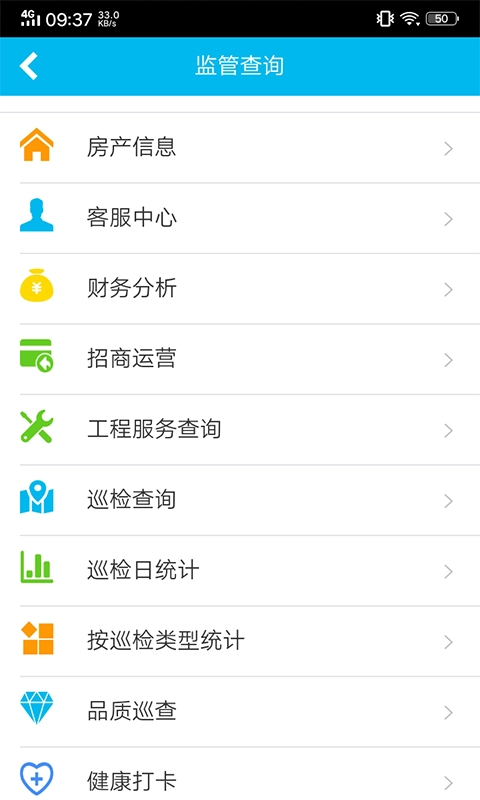Go back using the top-left arrow
This screenshot has width=480, height=800.
point(29,66)
